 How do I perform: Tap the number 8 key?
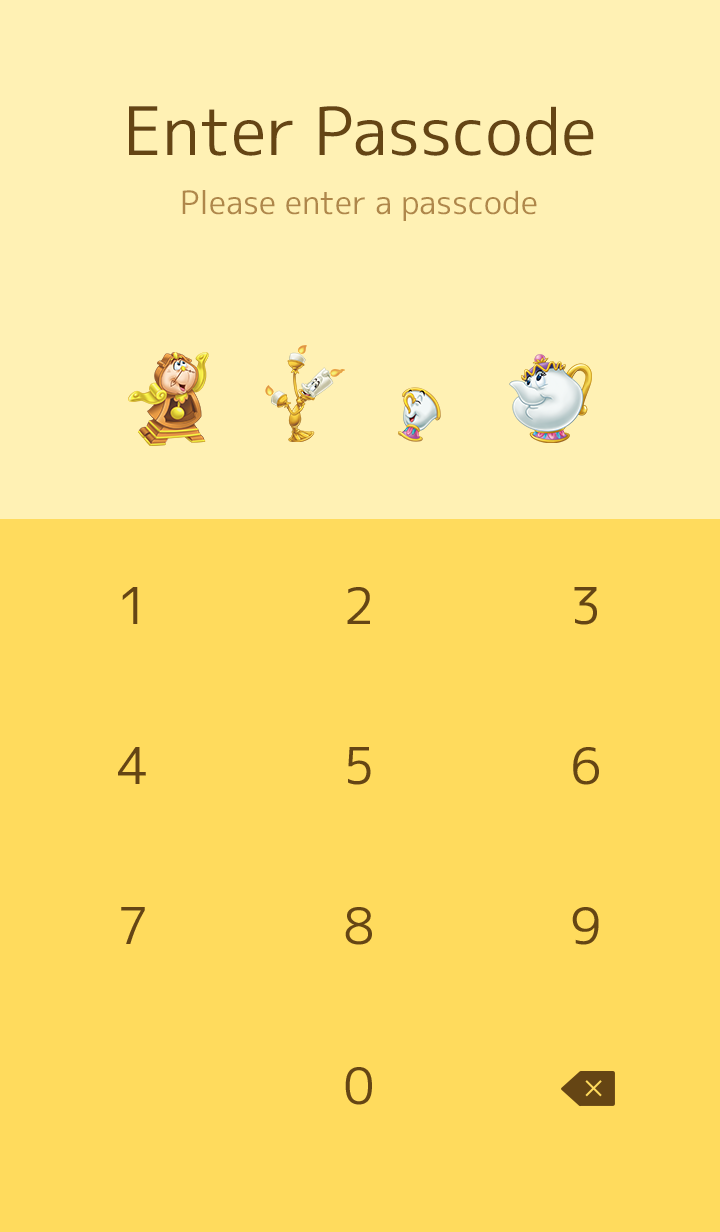coord(359,927)
